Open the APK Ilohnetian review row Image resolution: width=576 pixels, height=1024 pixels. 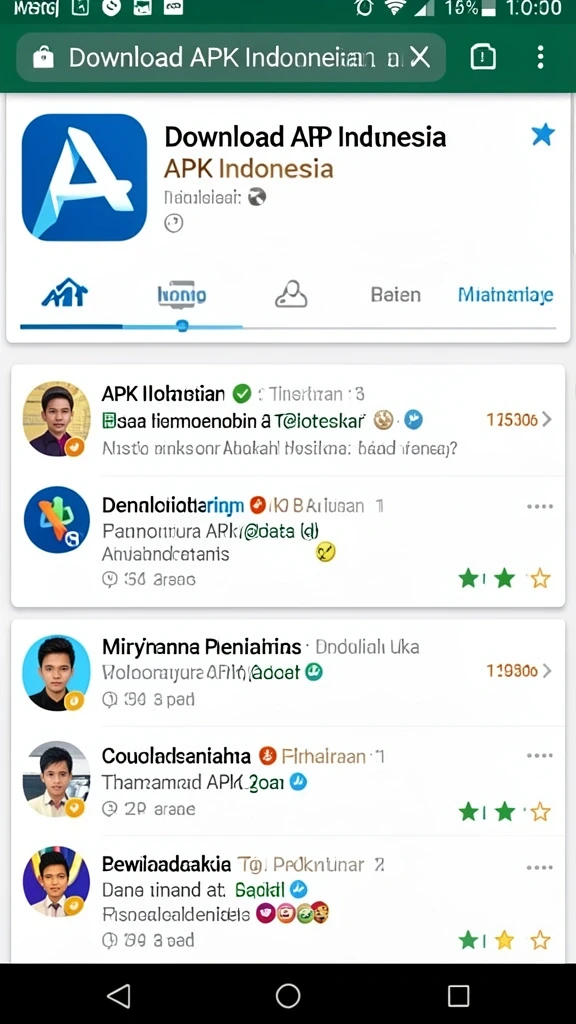(288, 420)
